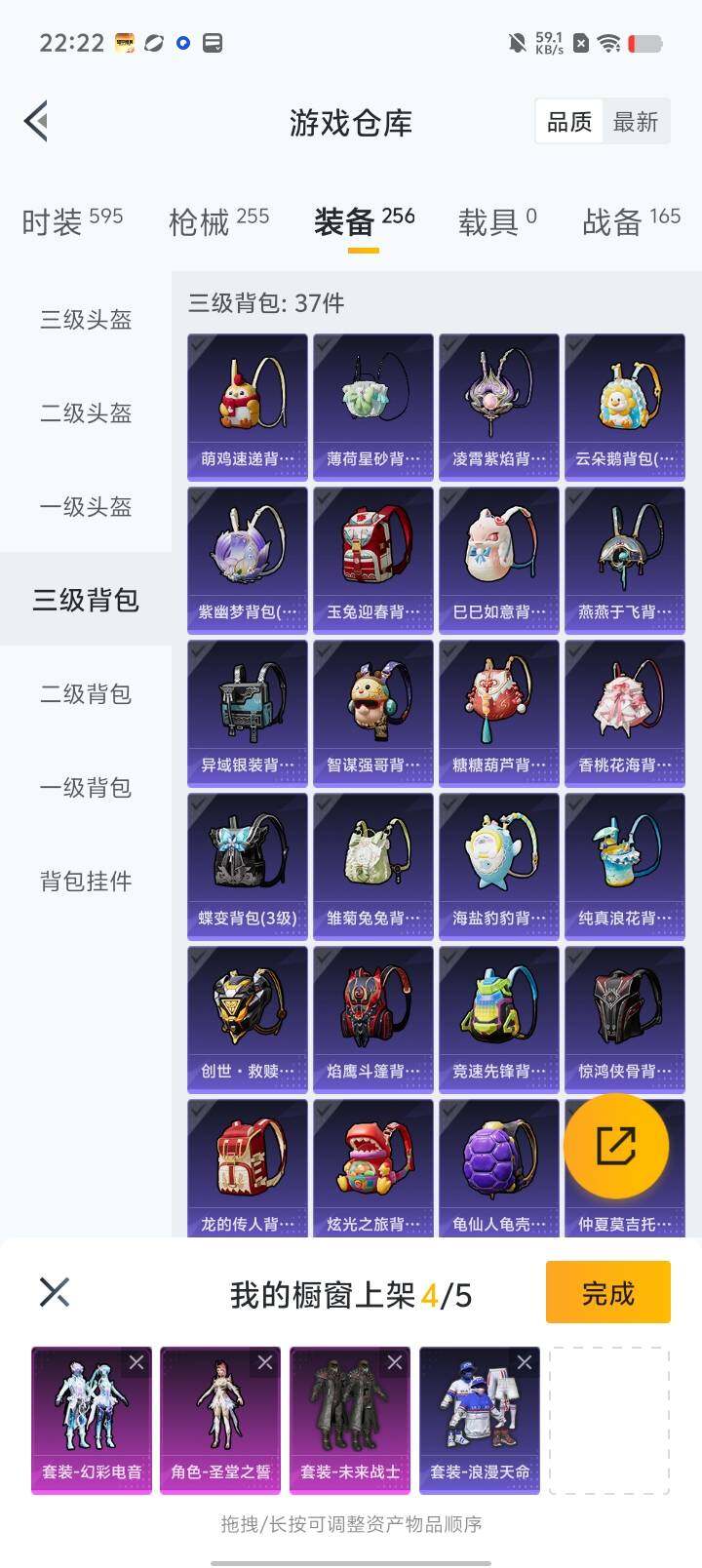
Task: Pick the 龟仙人龟壳 backpack
Action: click(x=499, y=1172)
